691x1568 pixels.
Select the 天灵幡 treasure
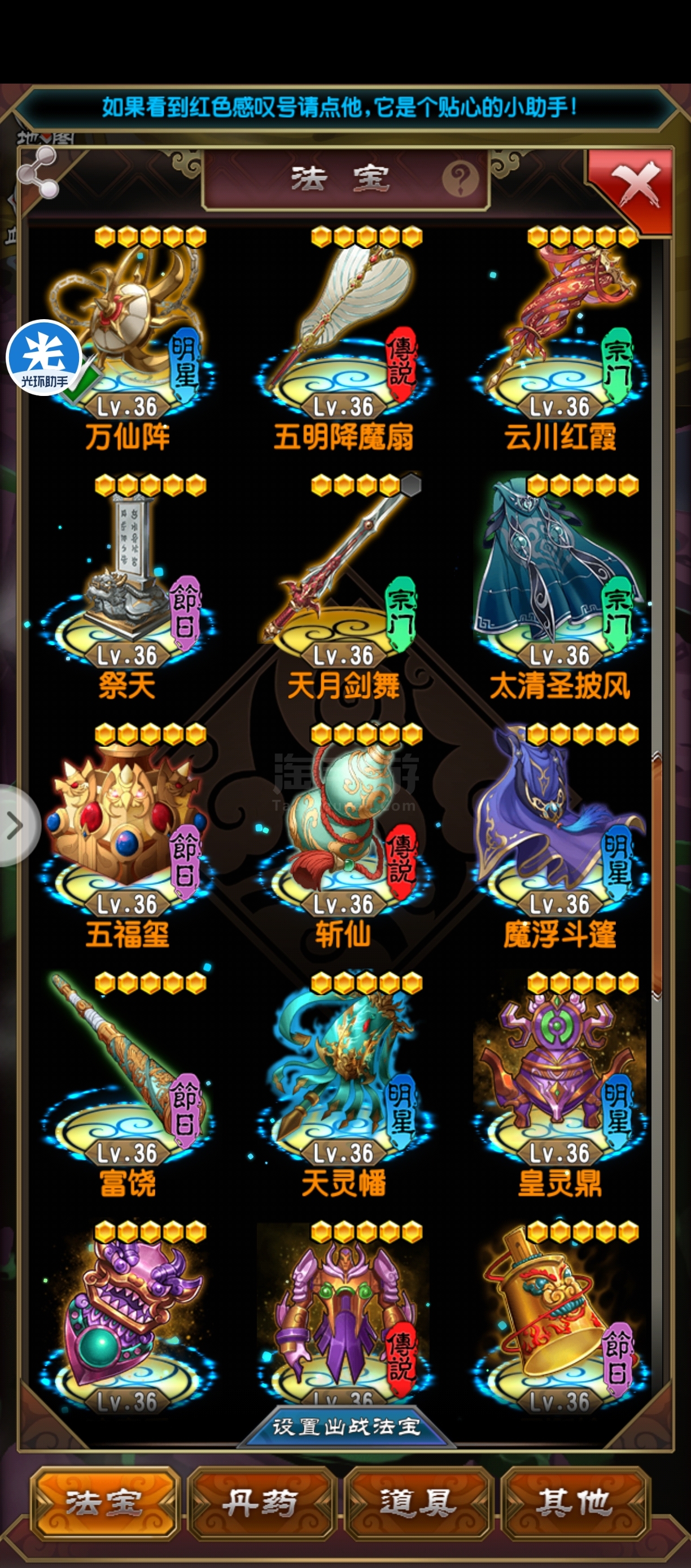coord(344,1087)
